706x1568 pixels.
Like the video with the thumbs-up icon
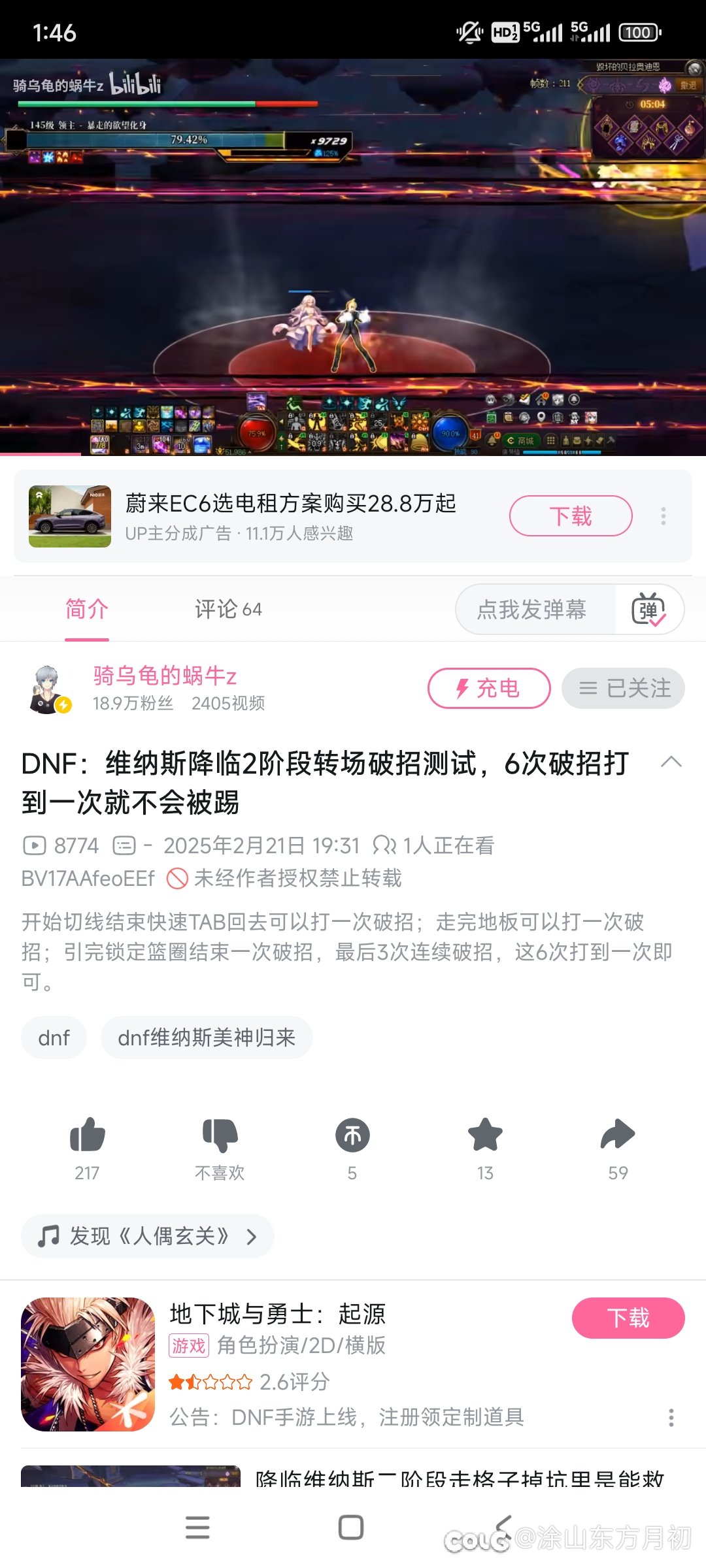[x=87, y=1135]
